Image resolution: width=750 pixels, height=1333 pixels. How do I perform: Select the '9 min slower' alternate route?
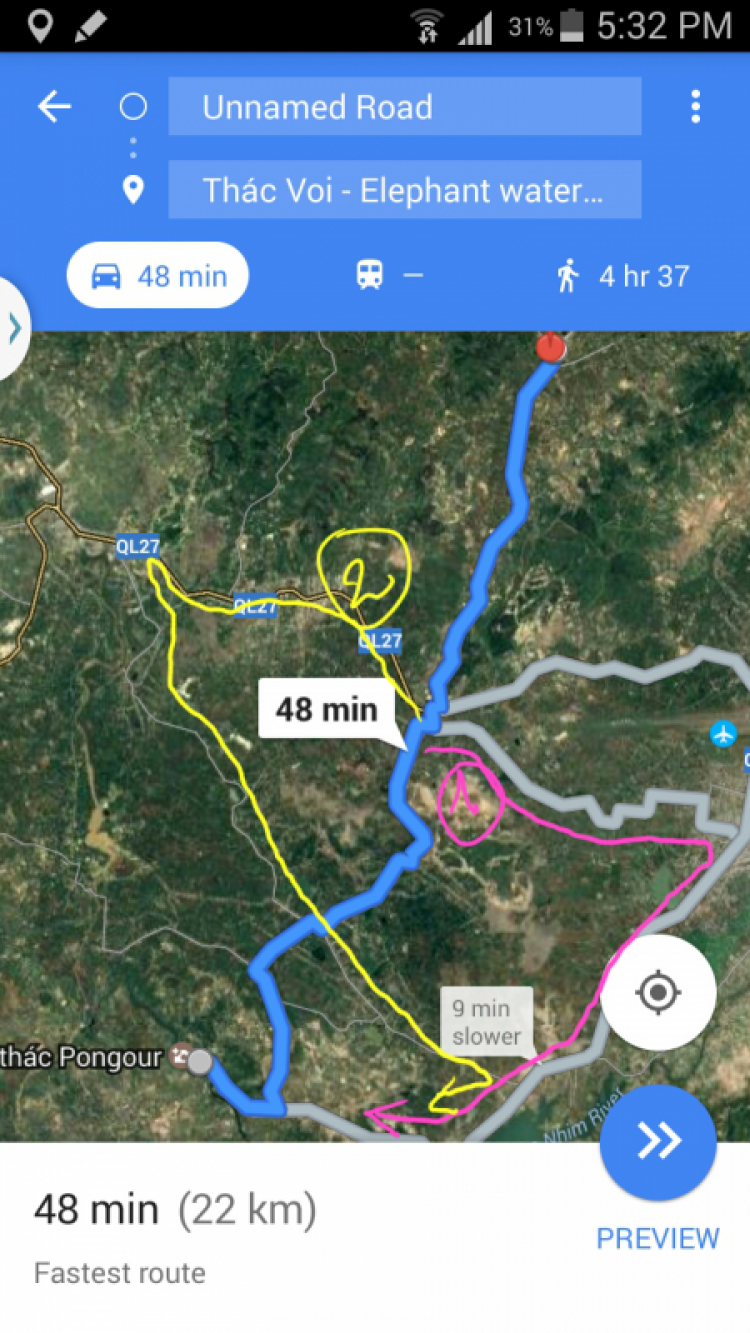(x=486, y=1022)
